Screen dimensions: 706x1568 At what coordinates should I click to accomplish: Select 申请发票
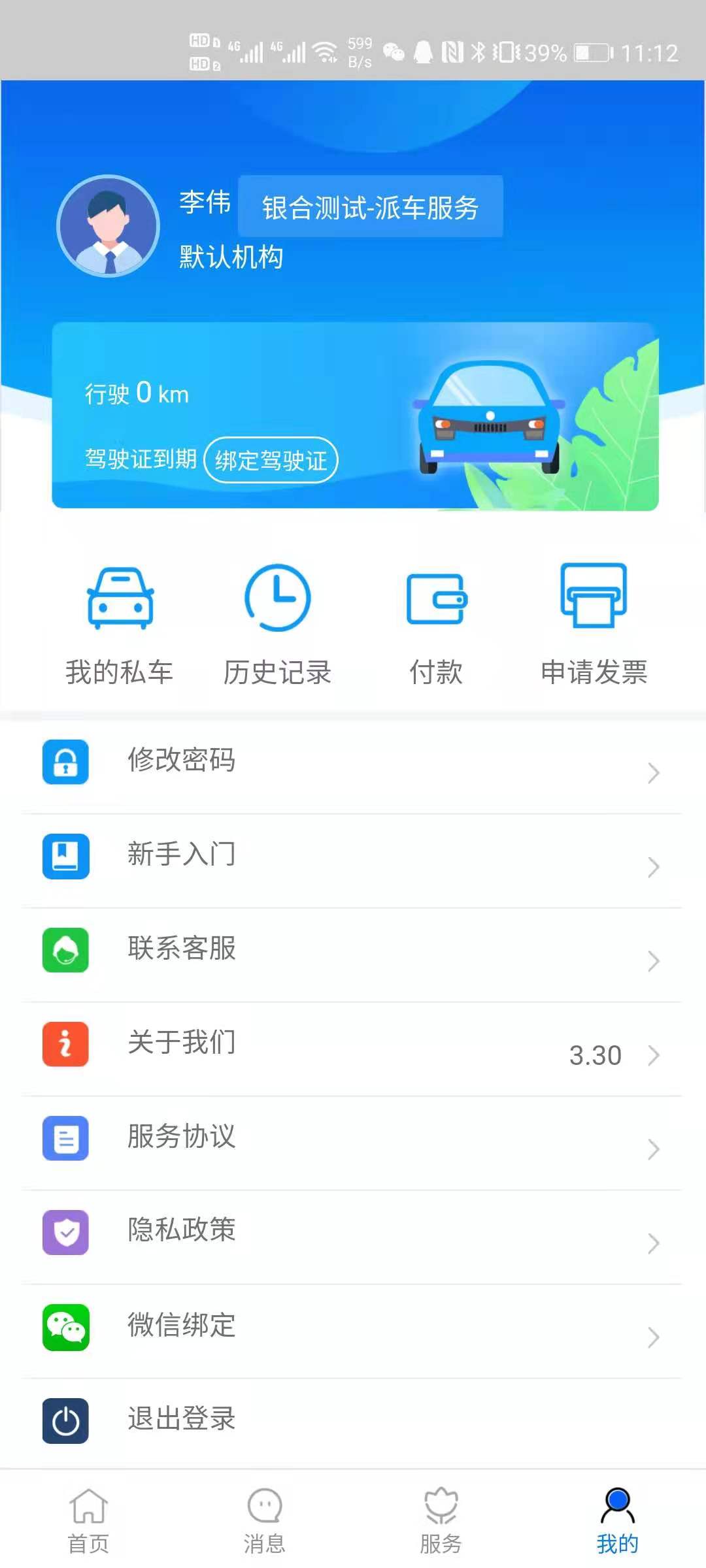point(594,625)
